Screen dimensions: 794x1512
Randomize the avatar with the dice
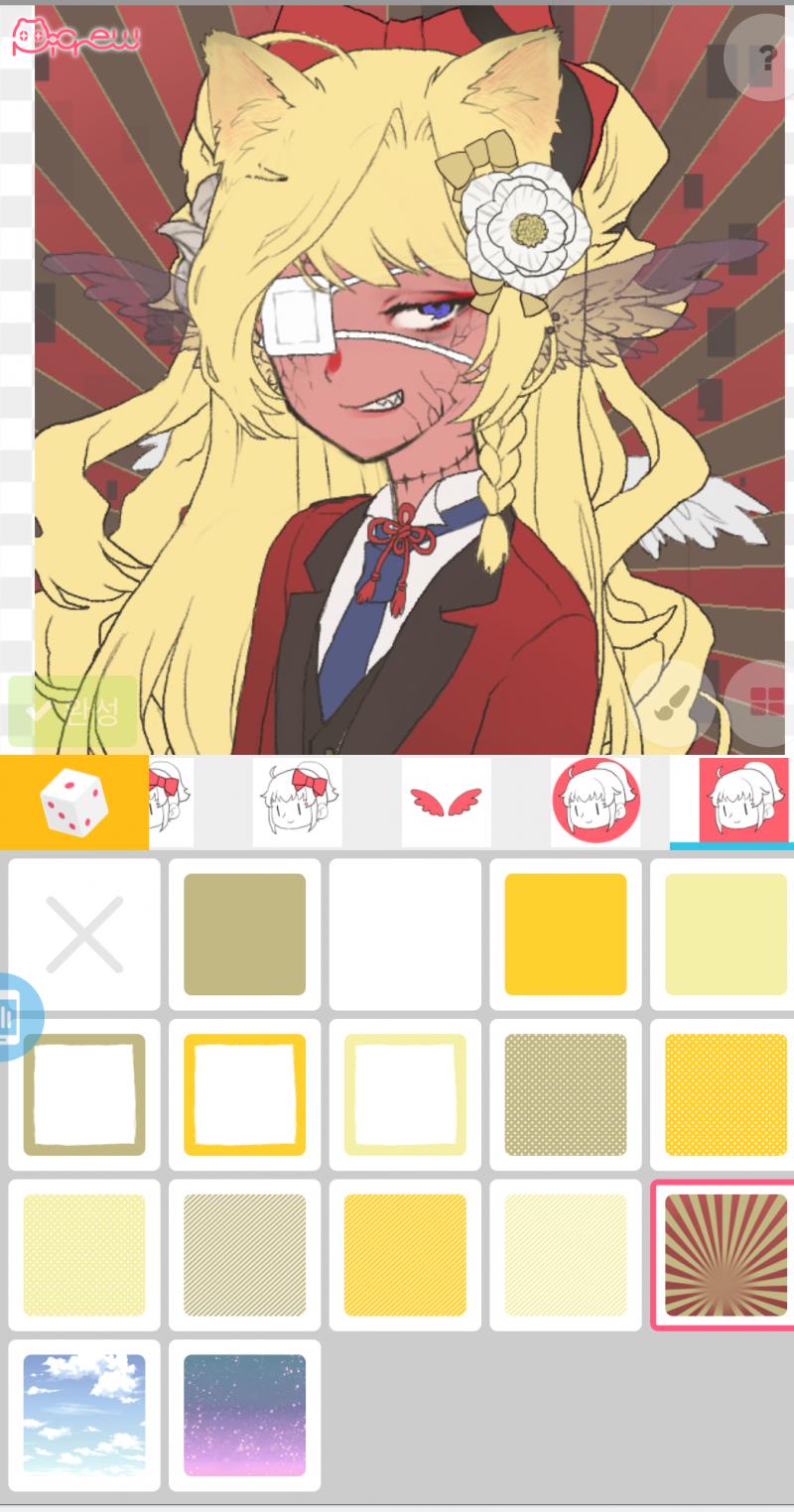[74, 803]
